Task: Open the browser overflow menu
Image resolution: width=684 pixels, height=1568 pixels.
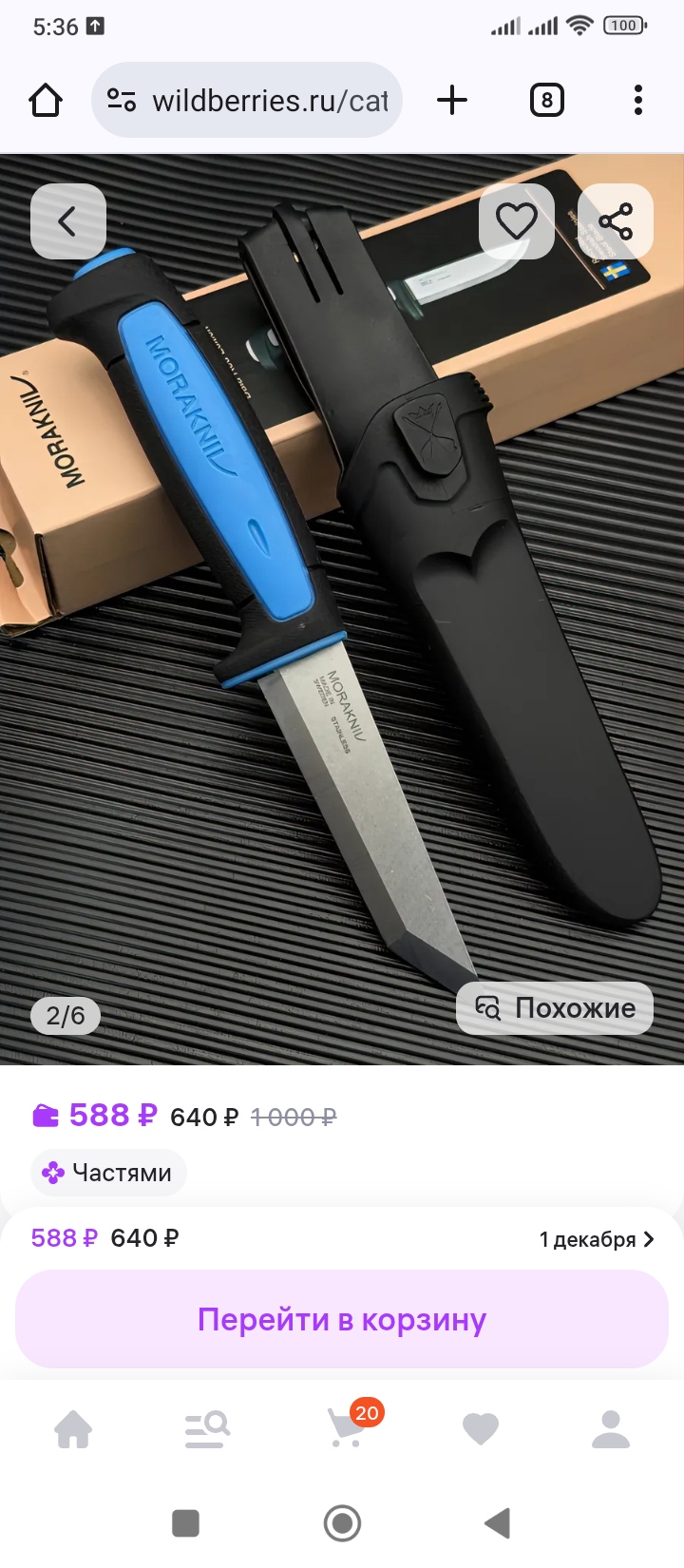Action: [x=637, y=100]
